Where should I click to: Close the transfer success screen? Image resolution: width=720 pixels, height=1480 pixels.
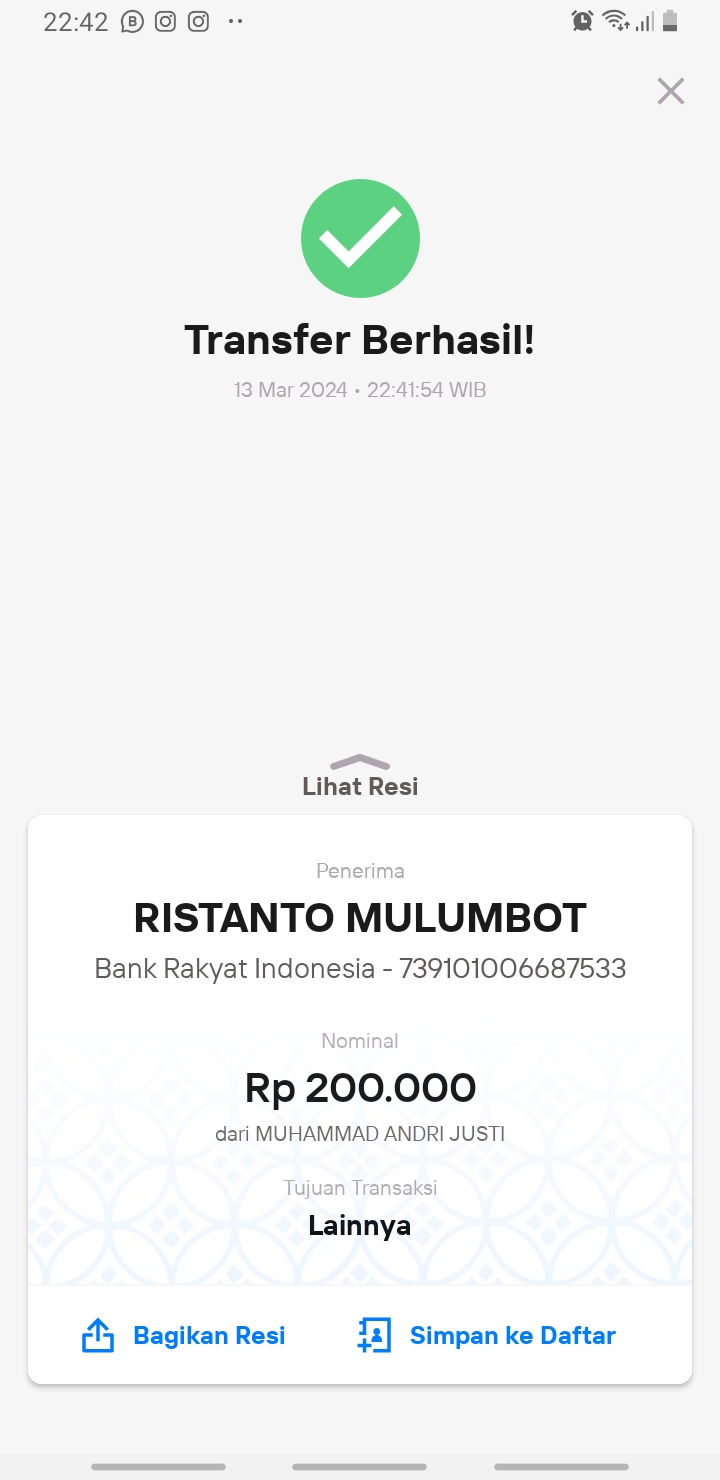coord(670,91)
